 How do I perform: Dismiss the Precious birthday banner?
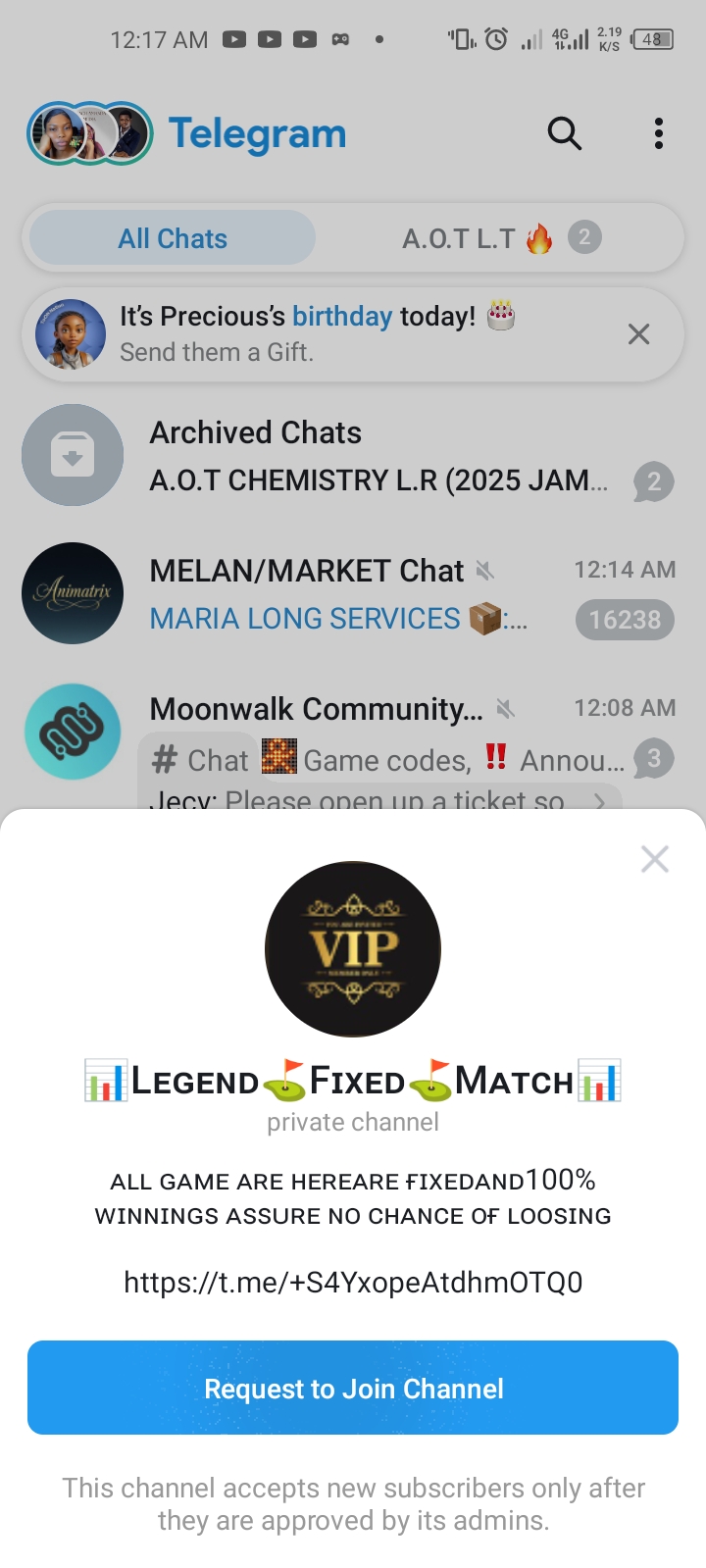coord(638,334)
